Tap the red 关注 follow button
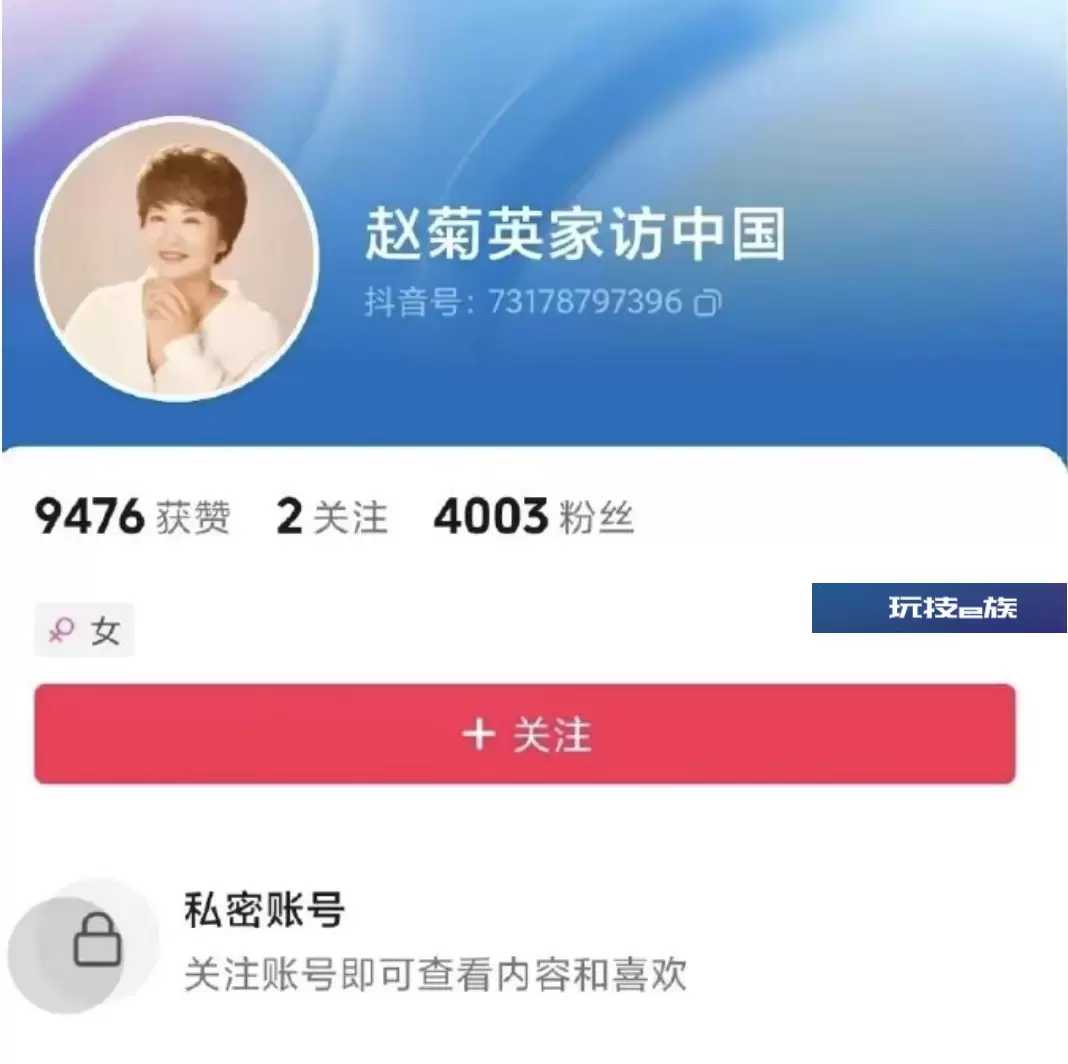This screenshot has height=1064, width=1068. 525,734
